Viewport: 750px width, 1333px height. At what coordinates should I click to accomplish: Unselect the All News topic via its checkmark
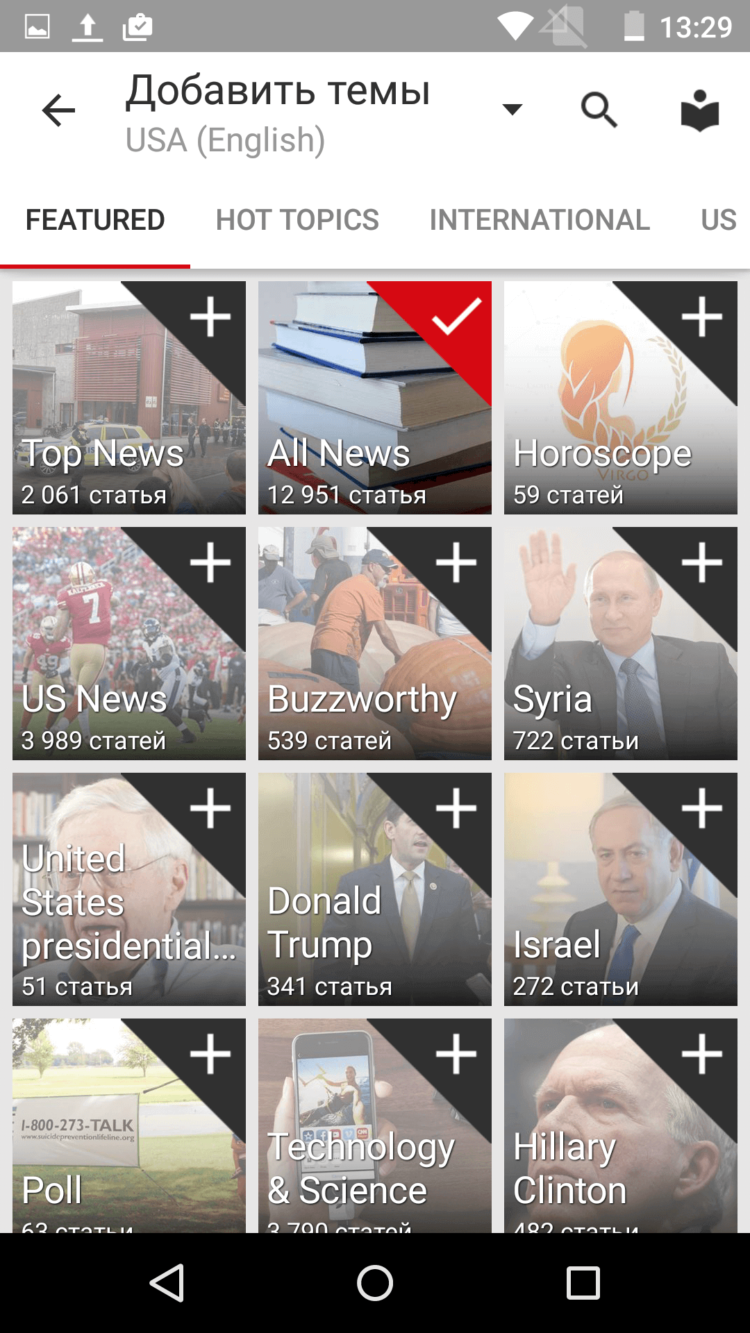tap(456, 316)
